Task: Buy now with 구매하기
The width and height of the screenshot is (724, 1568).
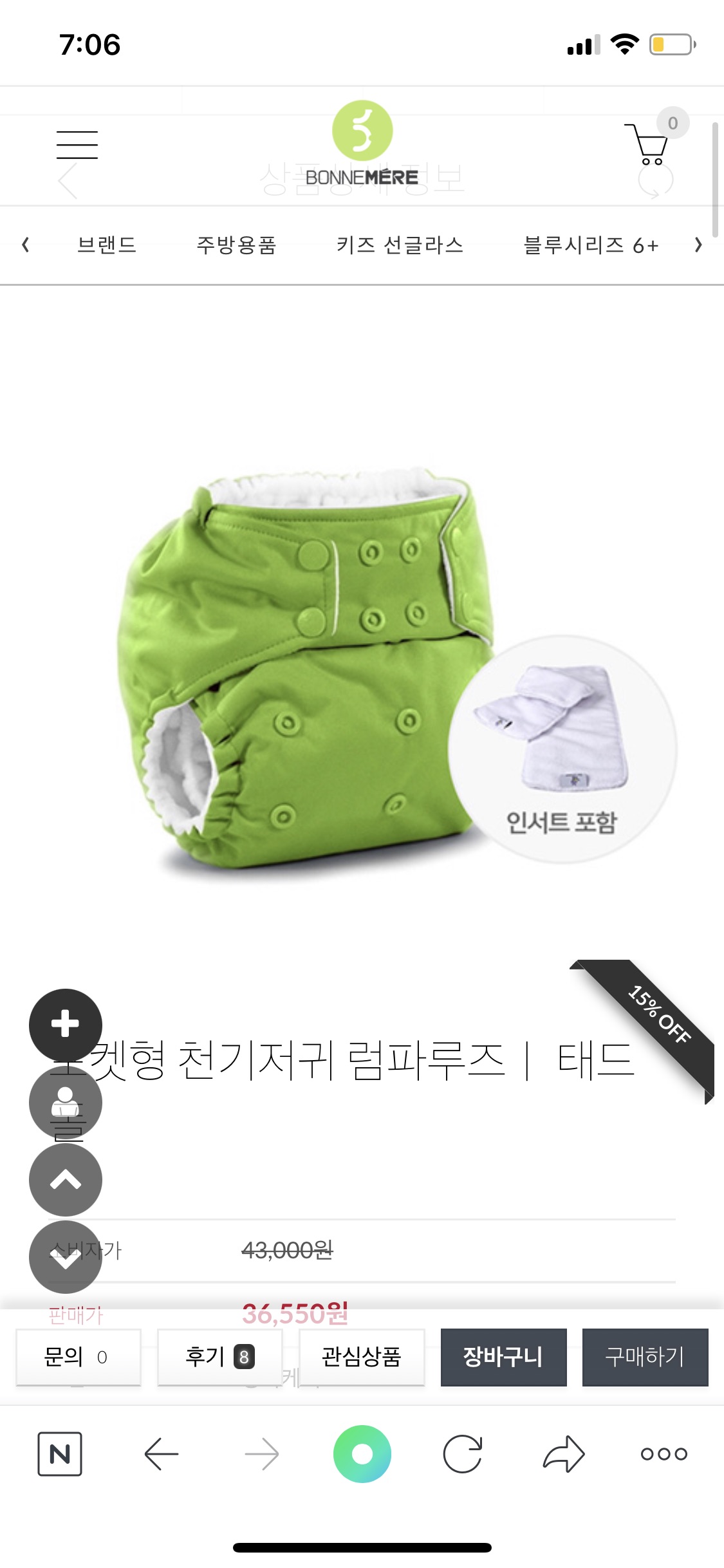Action: pyautogui.click(x=645, y=1357)
